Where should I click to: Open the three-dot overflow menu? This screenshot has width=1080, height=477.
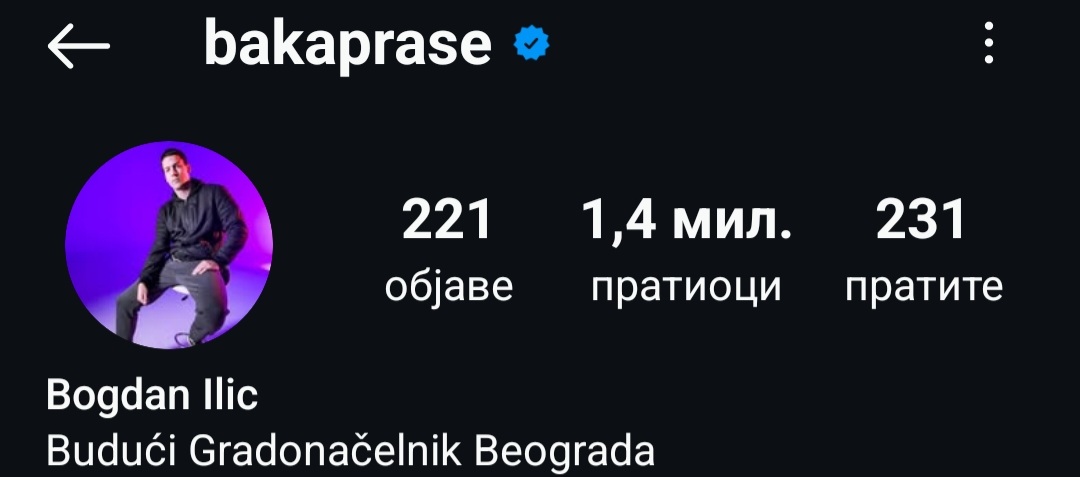click(988, 45)
